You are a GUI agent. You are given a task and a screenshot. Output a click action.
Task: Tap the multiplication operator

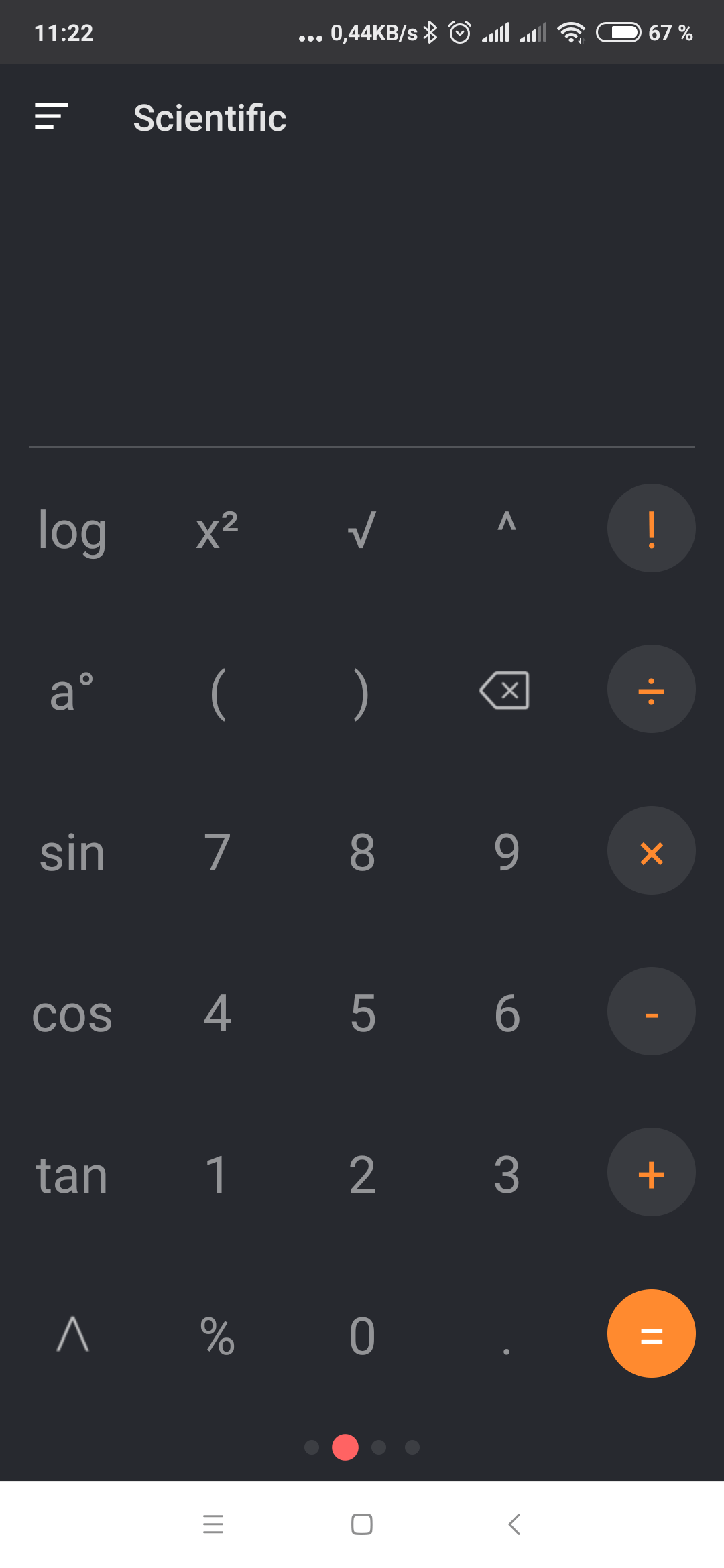click(652, 850)
